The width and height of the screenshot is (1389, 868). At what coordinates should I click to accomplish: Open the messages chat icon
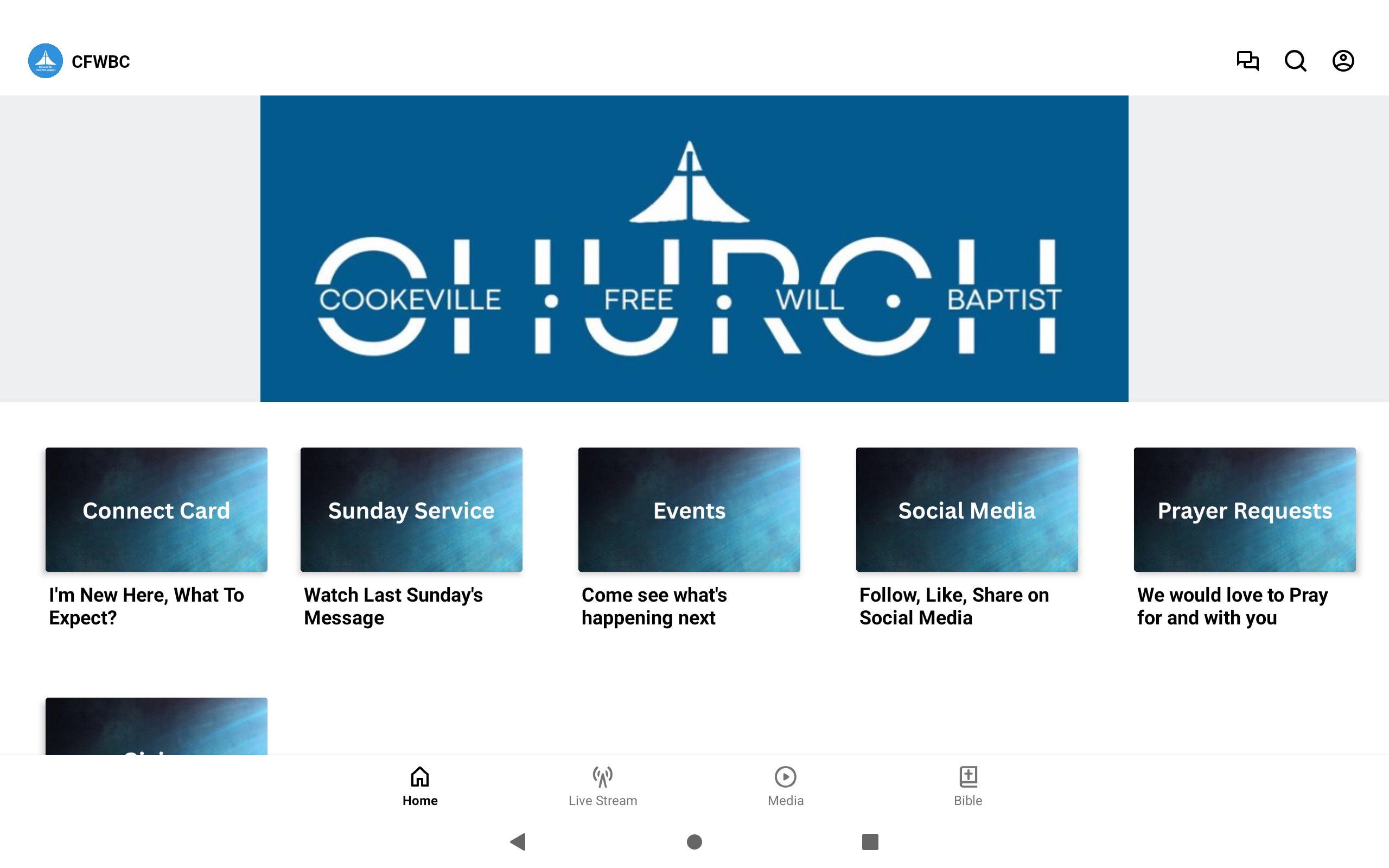click(1247, 61)
